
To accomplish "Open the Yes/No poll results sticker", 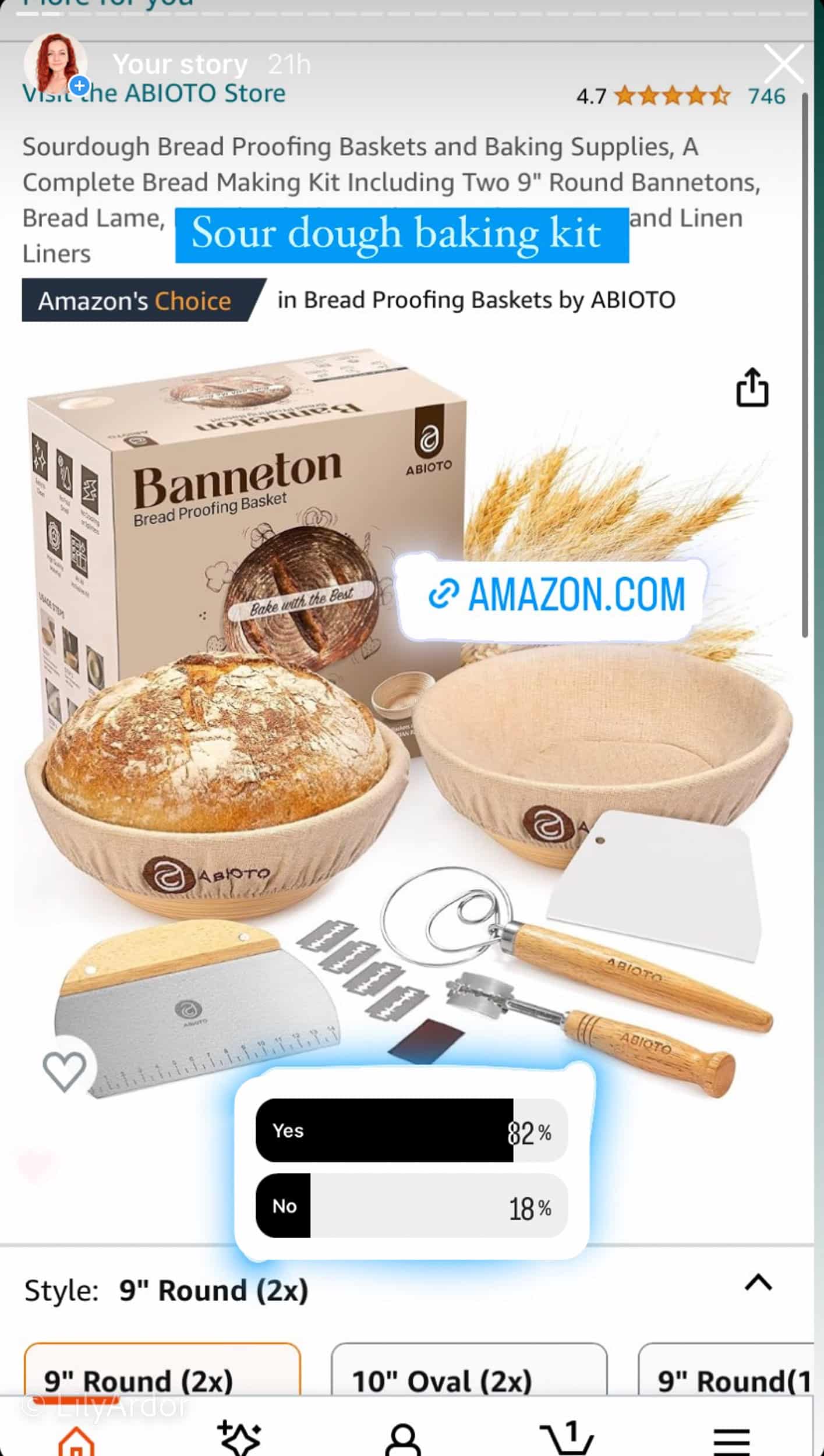I will [x=412, y=1167].
